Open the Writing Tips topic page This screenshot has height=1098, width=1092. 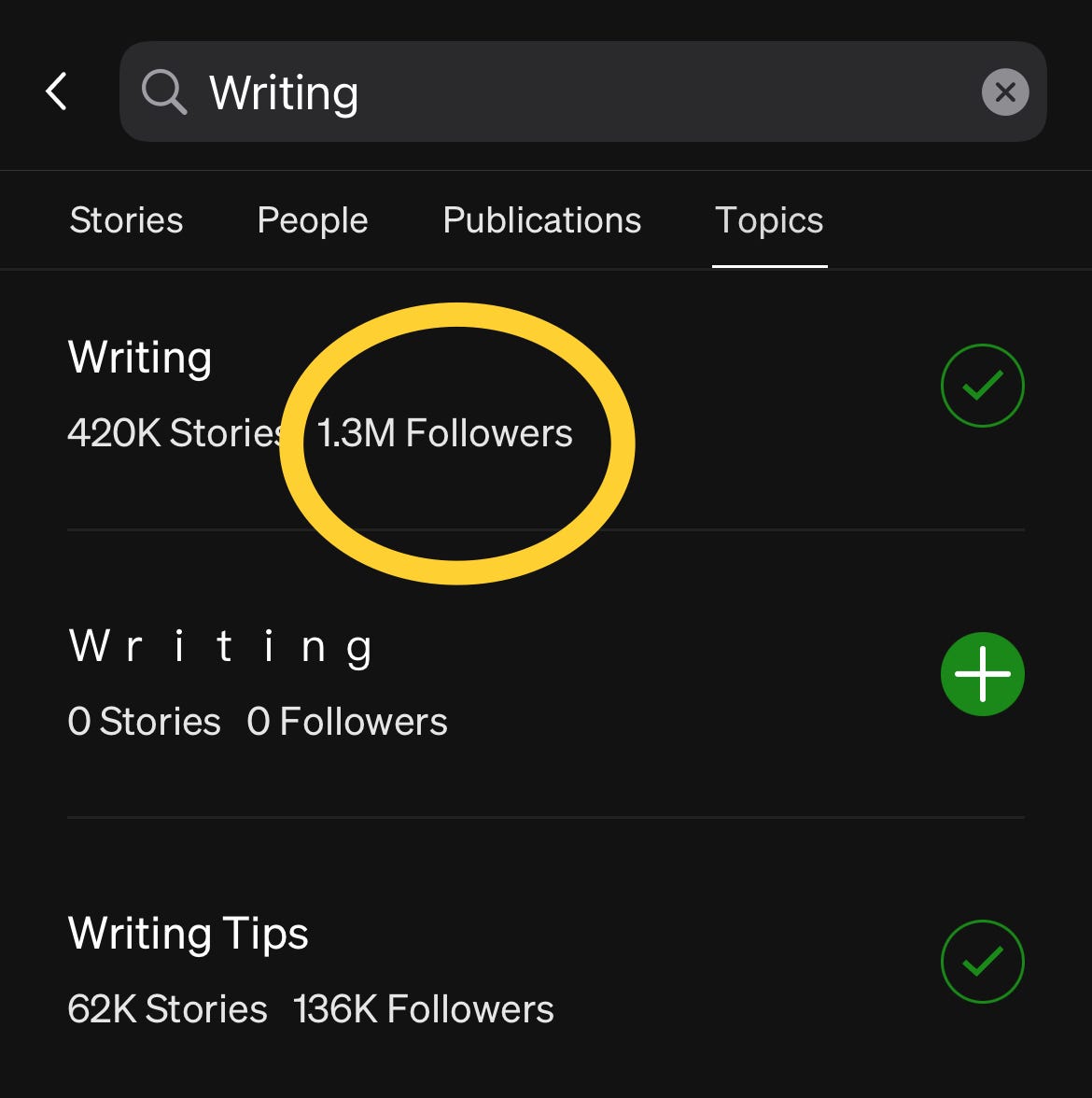pos(188,933)
